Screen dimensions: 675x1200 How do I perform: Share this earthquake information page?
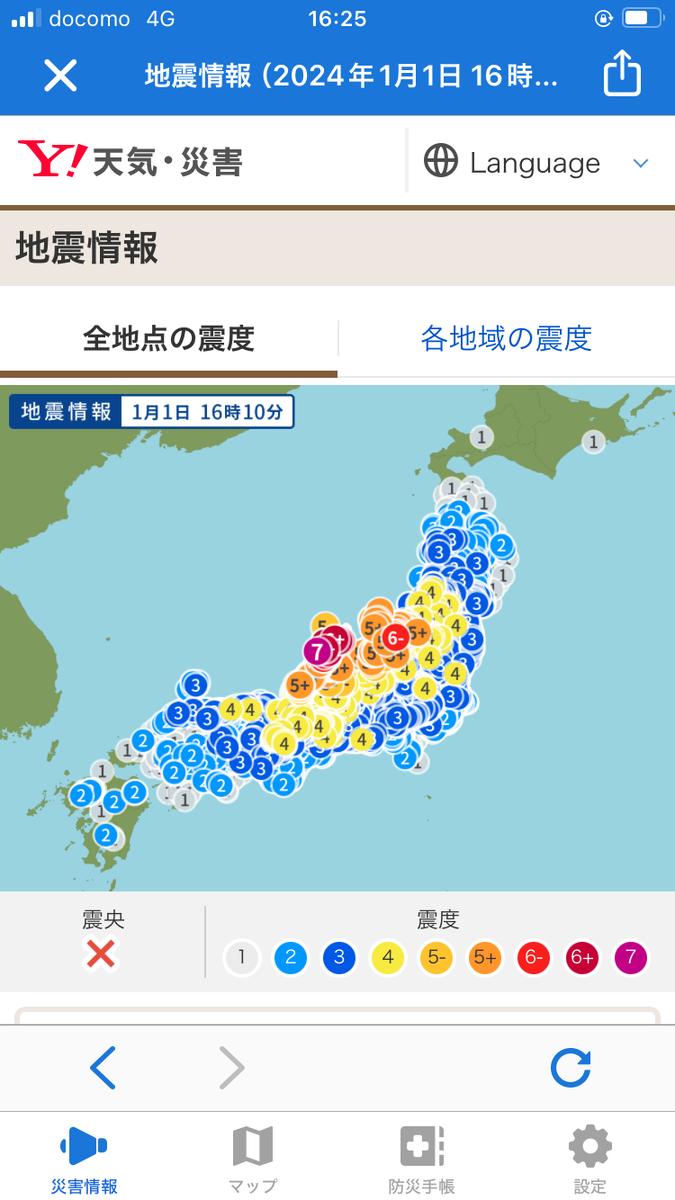621,75
